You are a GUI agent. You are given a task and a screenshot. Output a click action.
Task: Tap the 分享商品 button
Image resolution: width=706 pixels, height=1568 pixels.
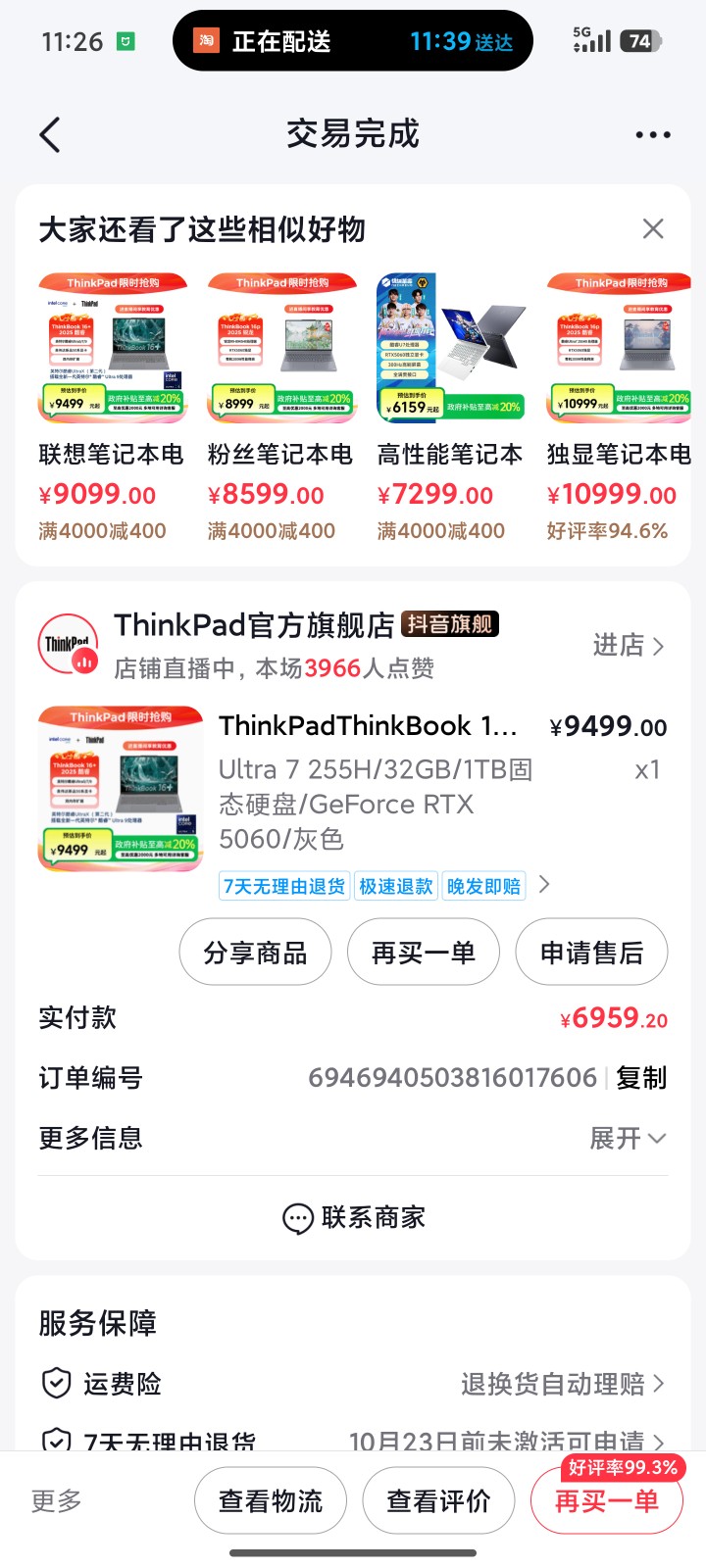tap(255, 953)
